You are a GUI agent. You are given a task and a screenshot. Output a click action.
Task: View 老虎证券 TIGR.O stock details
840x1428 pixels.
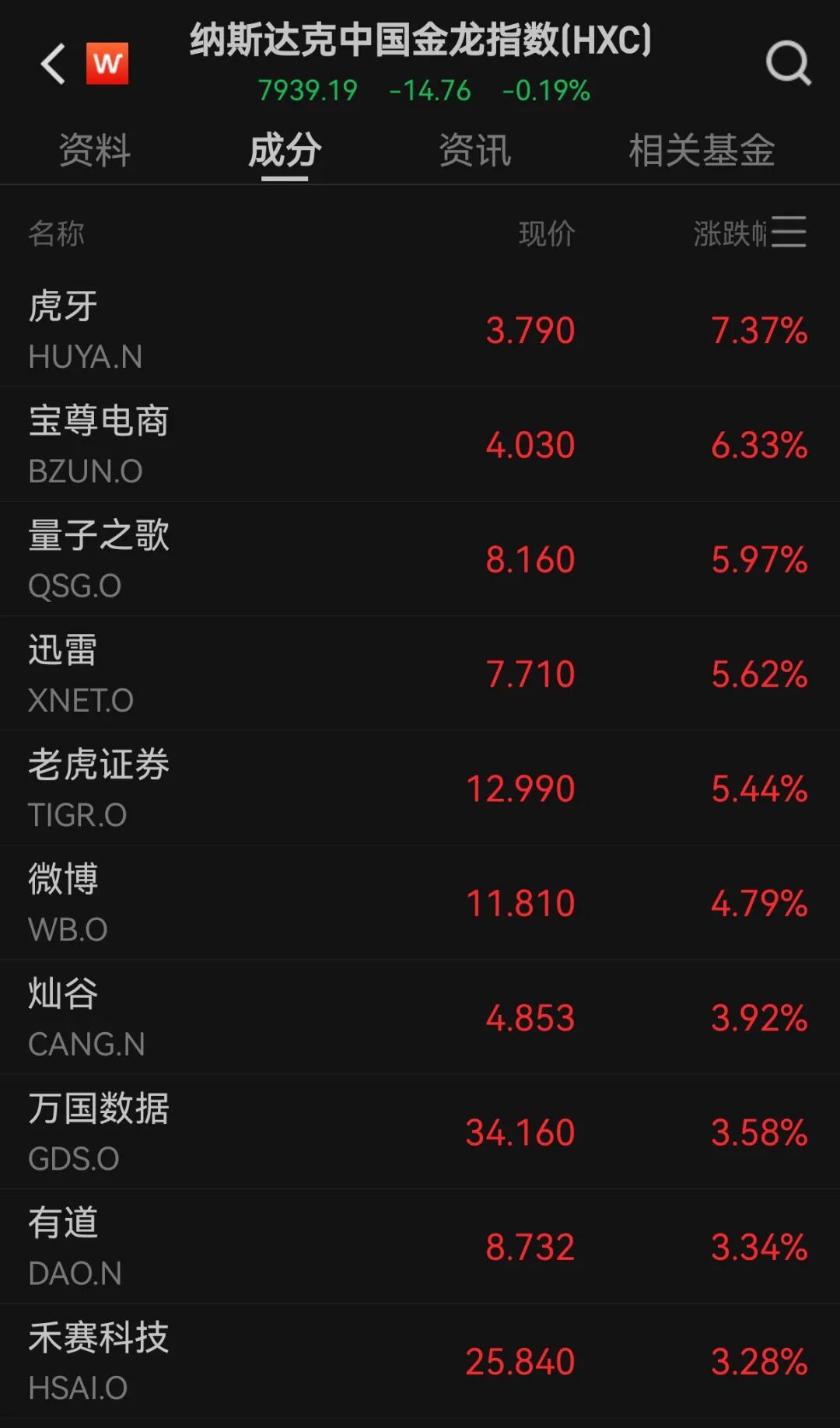coord(420,788)
